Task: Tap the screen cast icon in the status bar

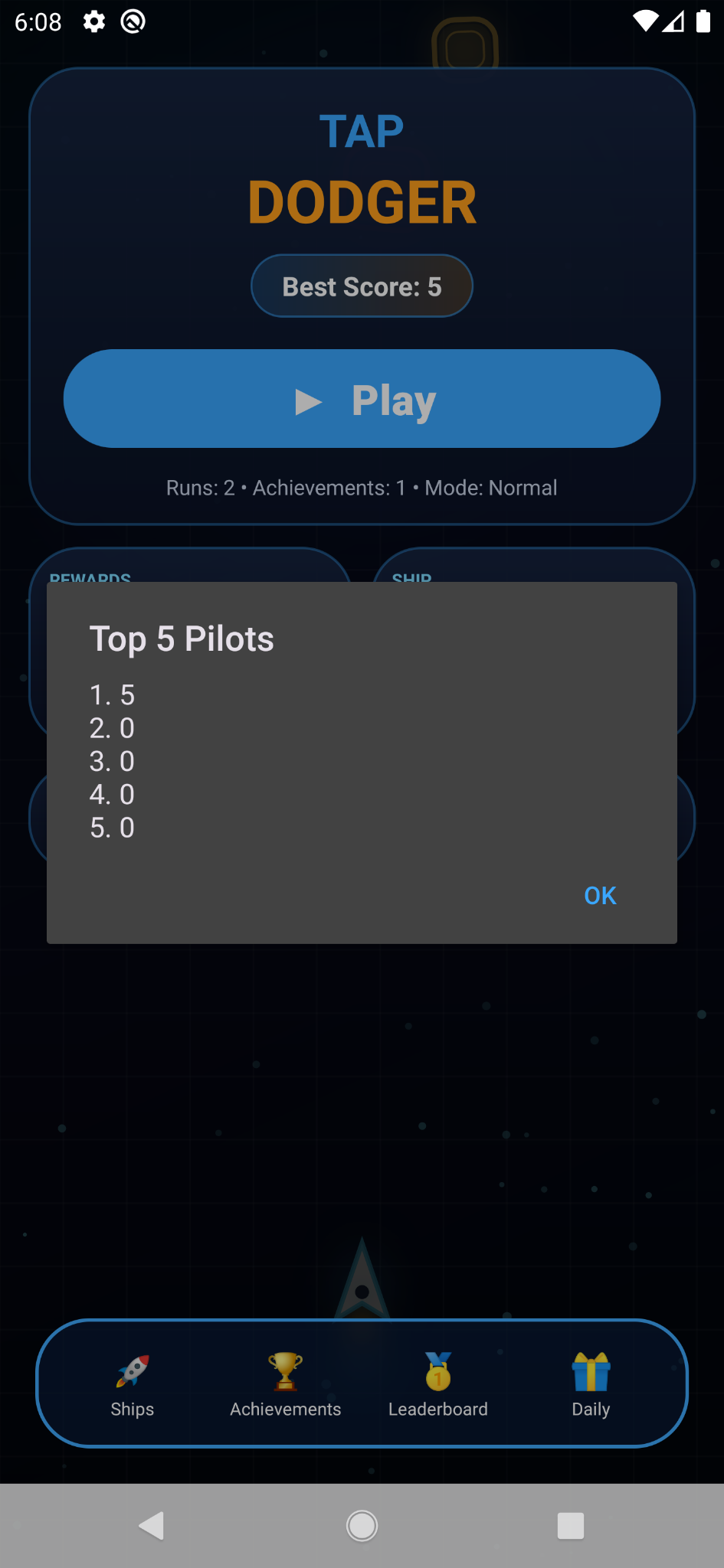Action: click(x=132, y=22)
